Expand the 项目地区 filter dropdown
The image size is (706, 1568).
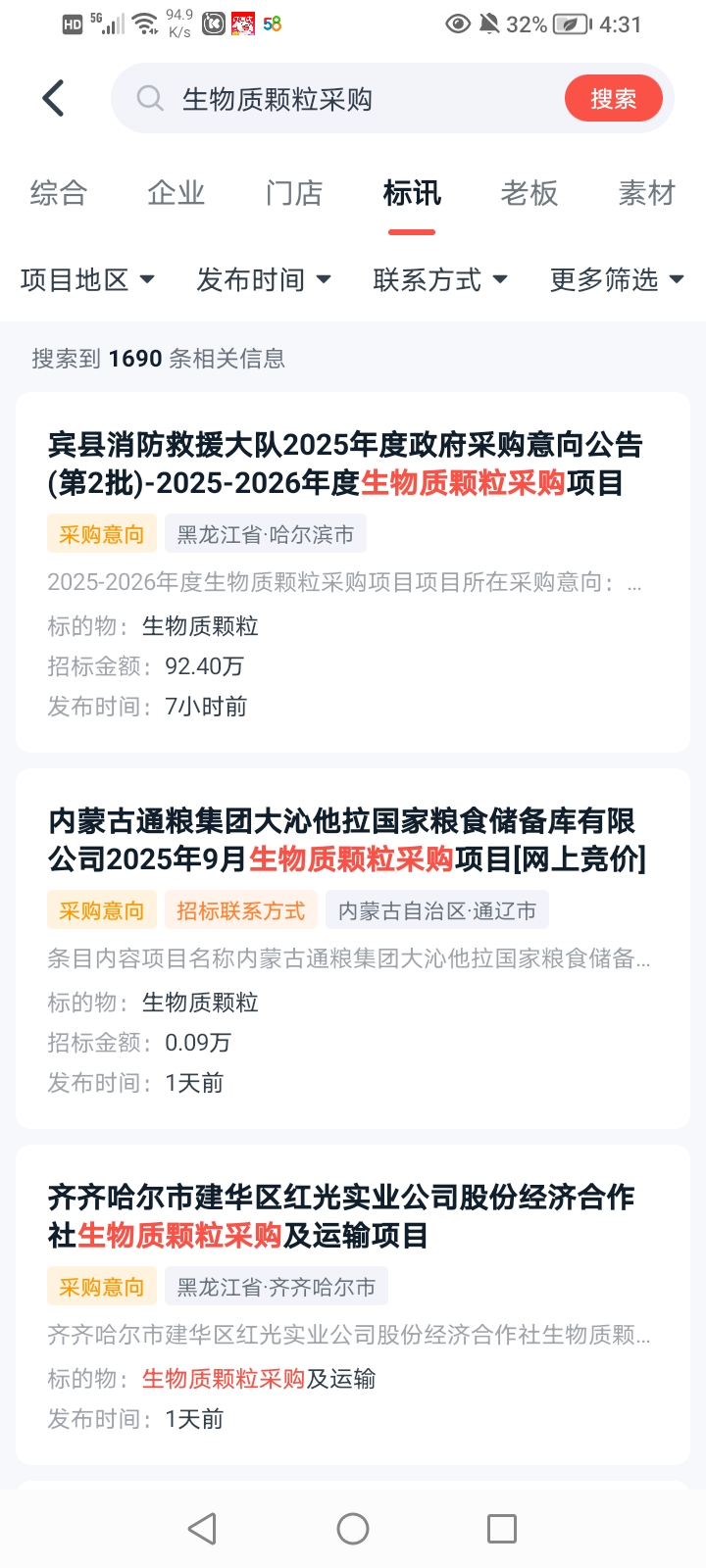pyautogui.click(x=87, y=280)
